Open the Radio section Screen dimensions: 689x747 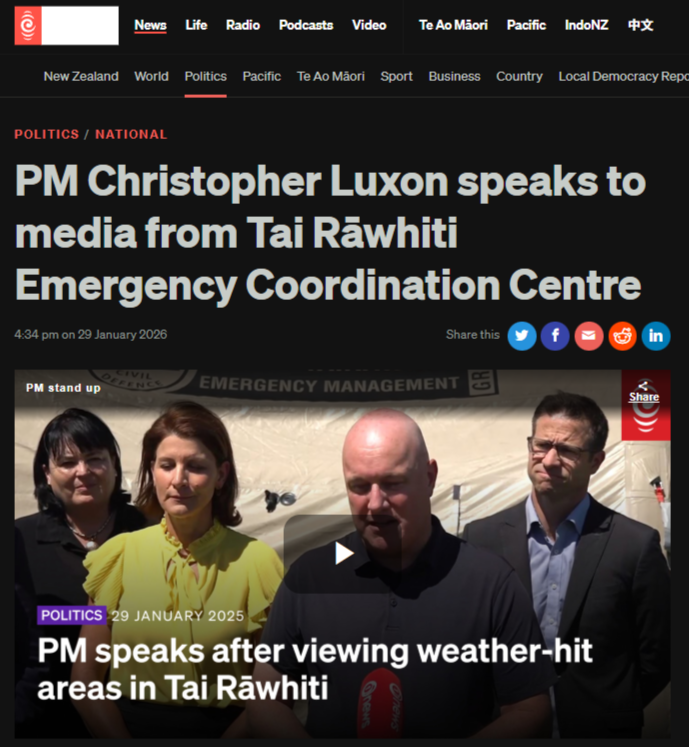[x=243, y=25]
